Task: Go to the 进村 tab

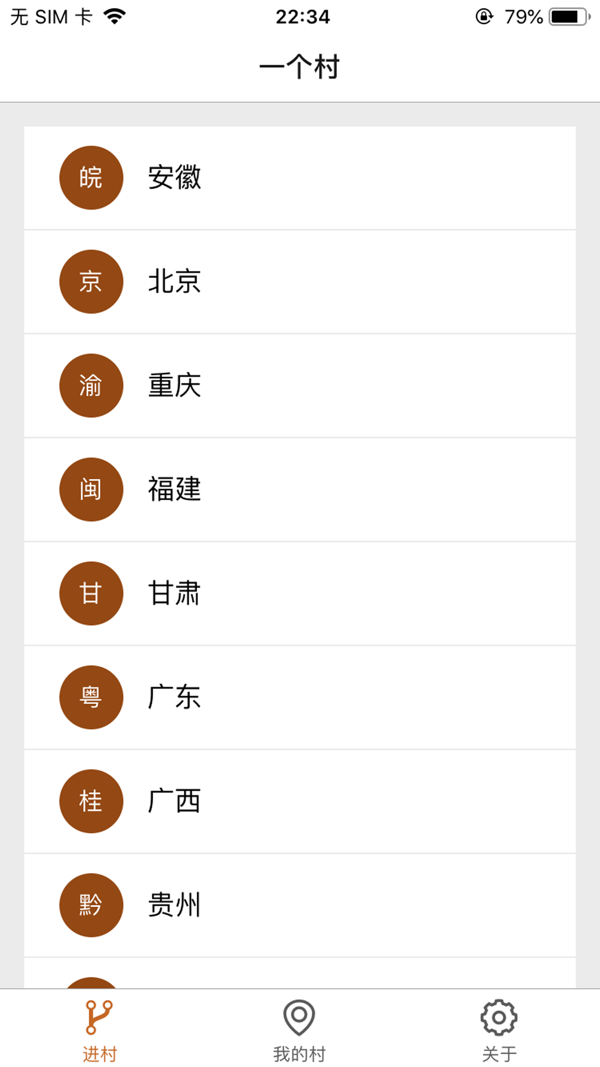Action: click(x=99, y=1030)
